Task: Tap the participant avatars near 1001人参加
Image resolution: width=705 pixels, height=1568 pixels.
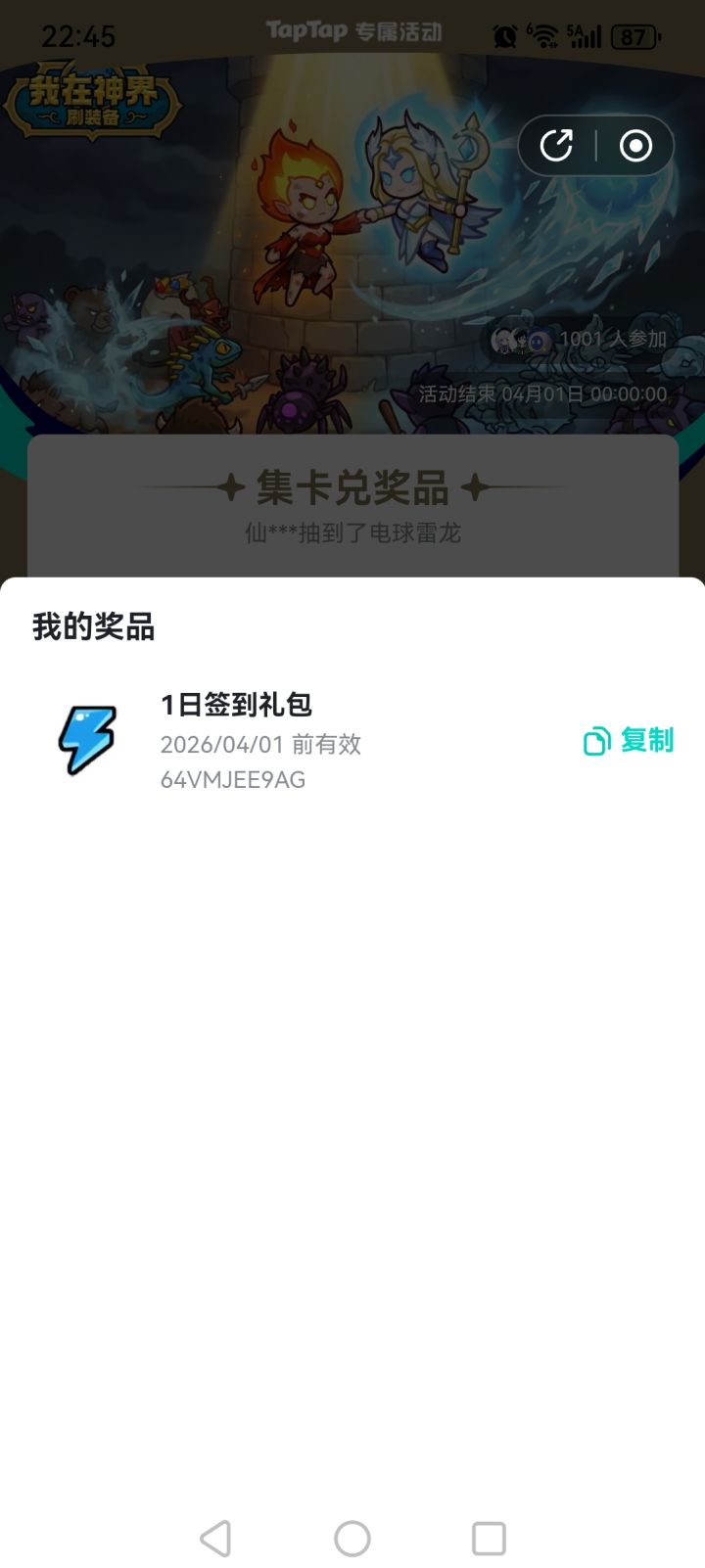Action: pyautogui.click(x=519, y=342)
